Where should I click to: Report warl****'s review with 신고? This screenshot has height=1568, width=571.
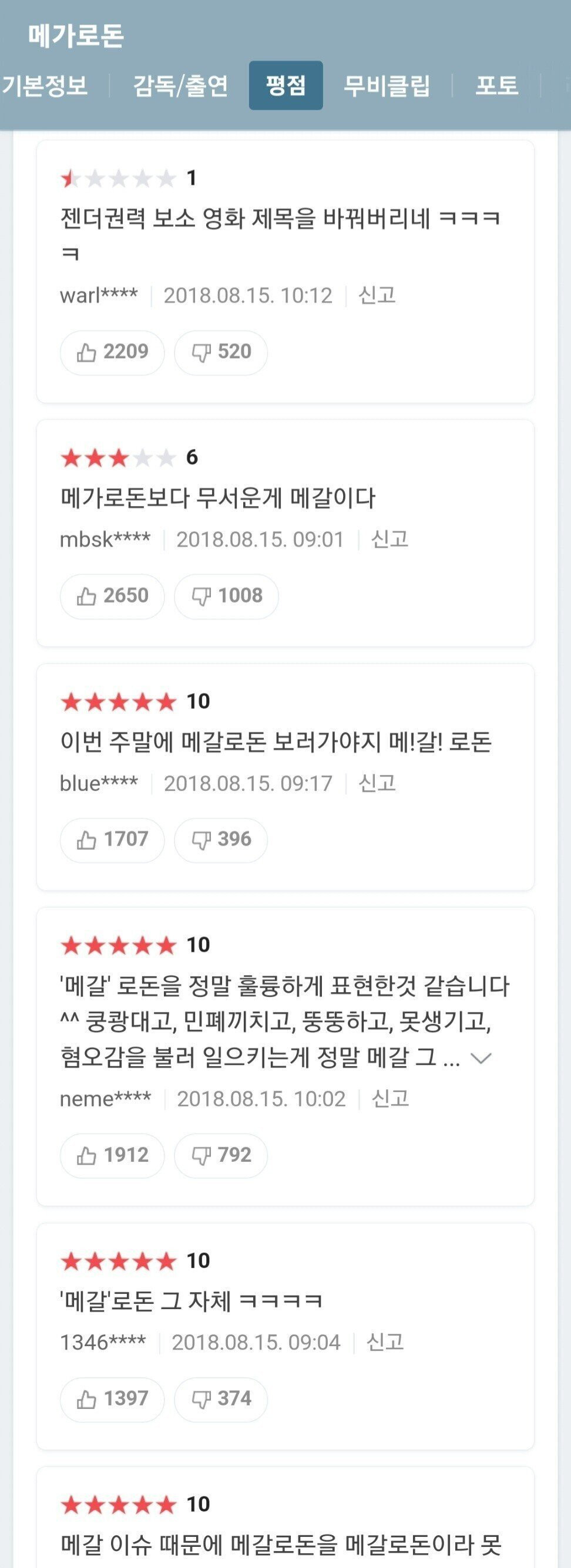click(377, 295)
